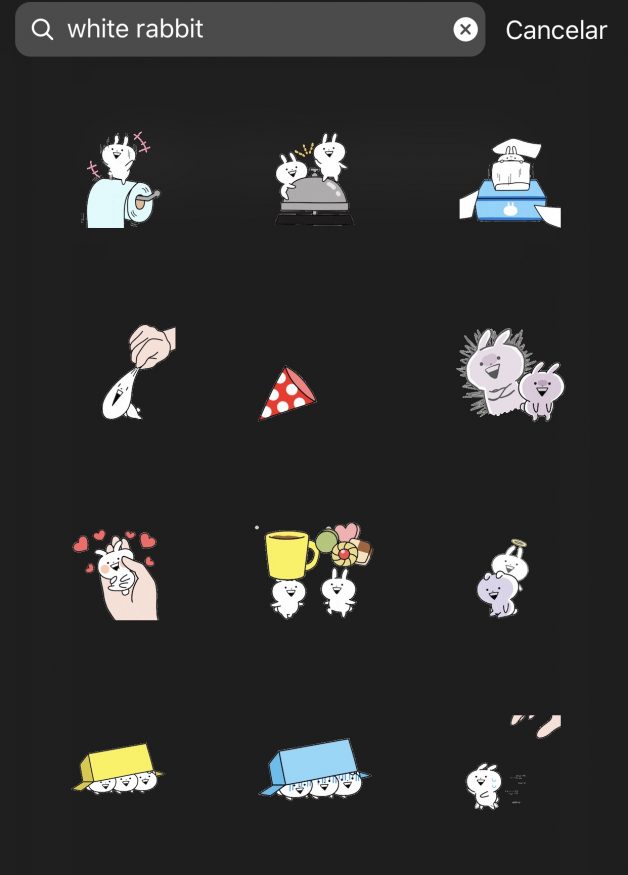628x875 pixels.
Task: Select the rabbit on toilet paper sticker
Action: point(119,183)
